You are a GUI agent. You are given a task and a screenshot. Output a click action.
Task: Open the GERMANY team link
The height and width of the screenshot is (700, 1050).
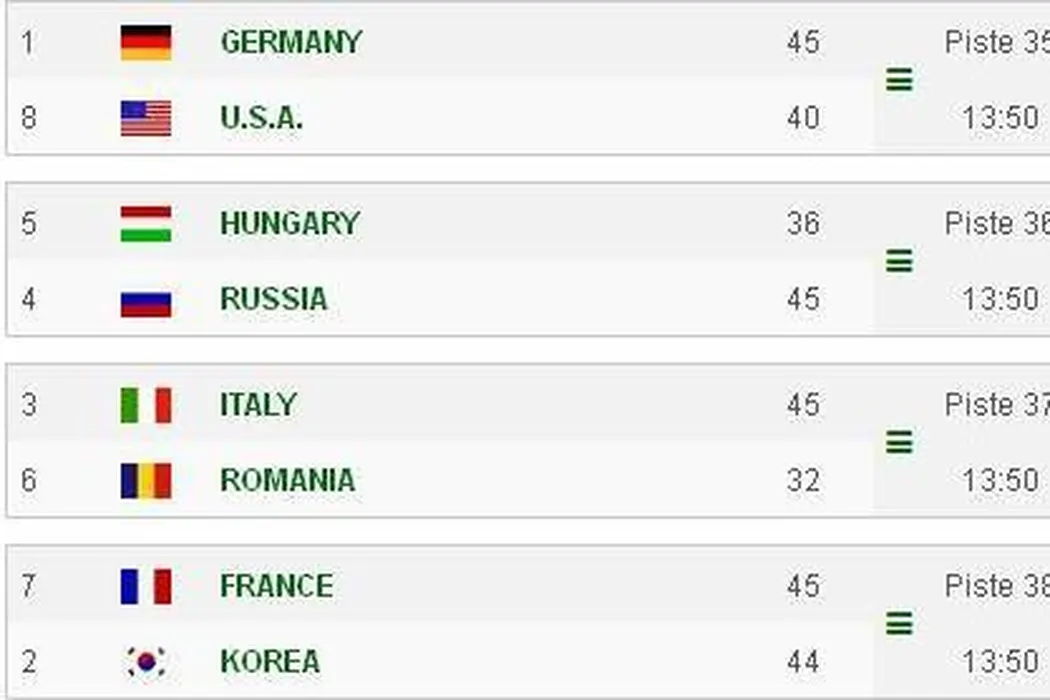point(291,43)
